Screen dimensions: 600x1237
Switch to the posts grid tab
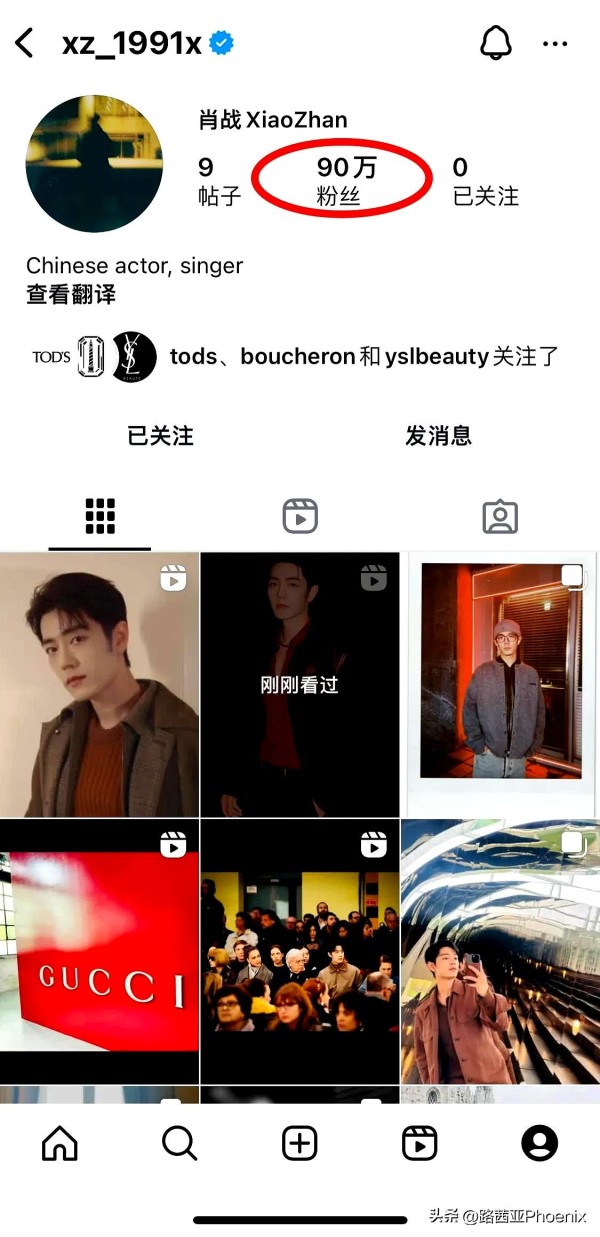(x=100, y=516)
